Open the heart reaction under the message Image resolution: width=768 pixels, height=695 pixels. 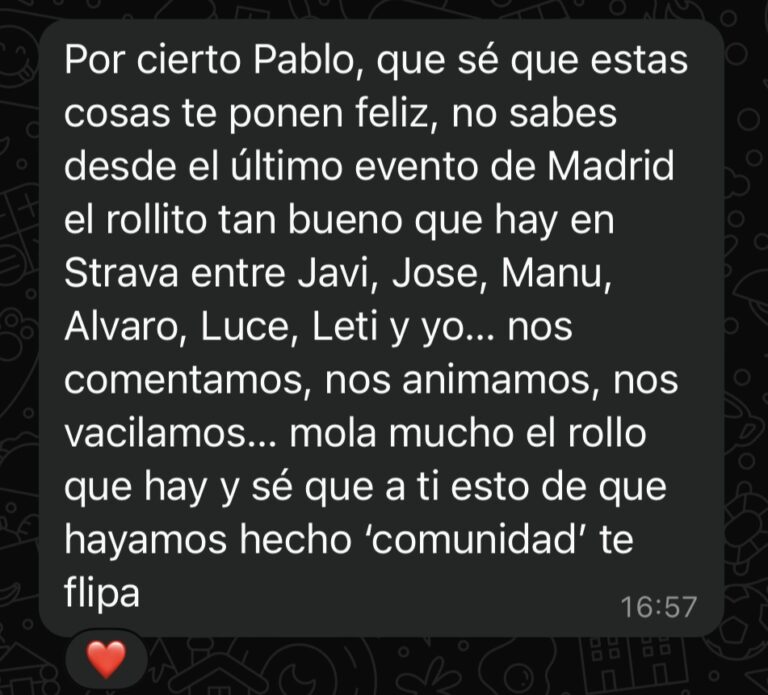tap(106, 660)
